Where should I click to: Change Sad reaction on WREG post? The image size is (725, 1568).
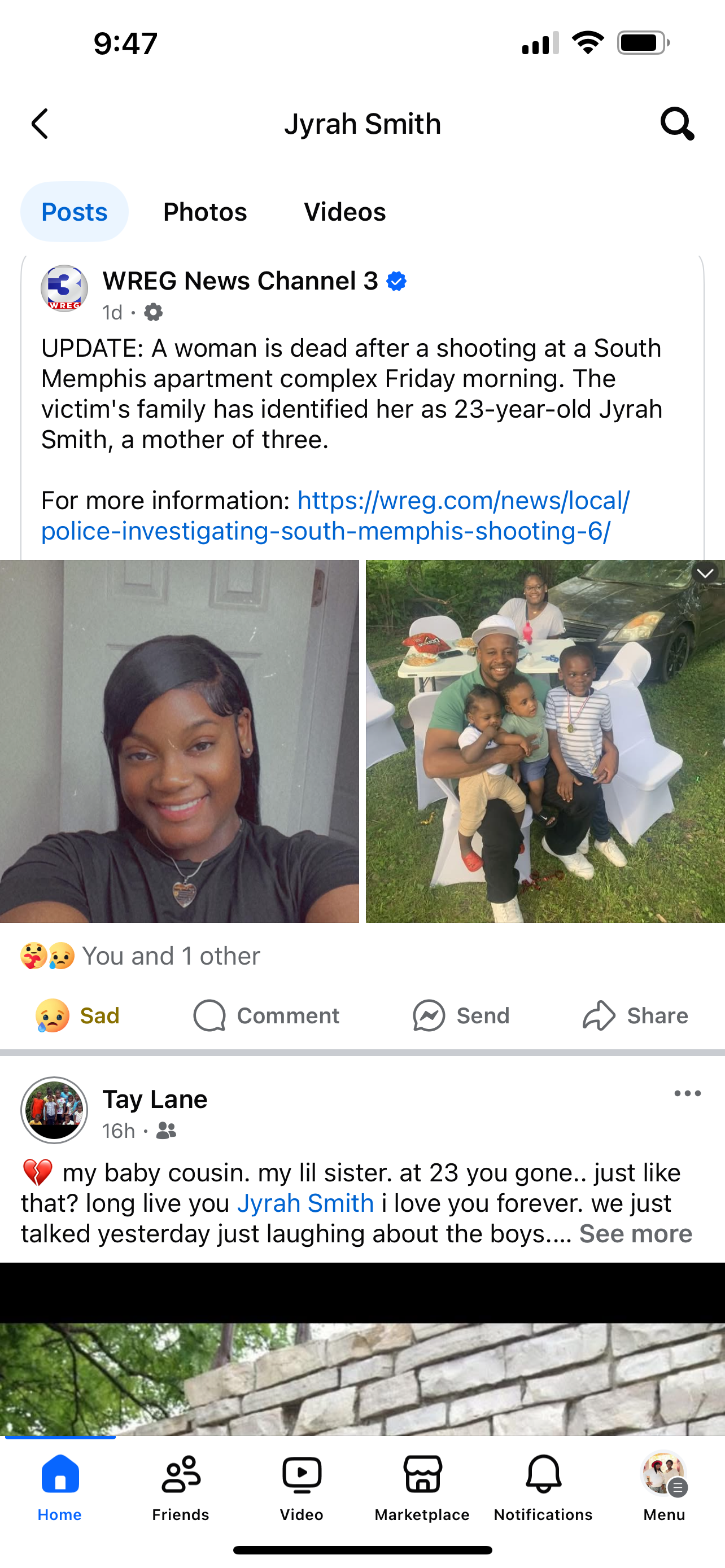point(78,1015)
